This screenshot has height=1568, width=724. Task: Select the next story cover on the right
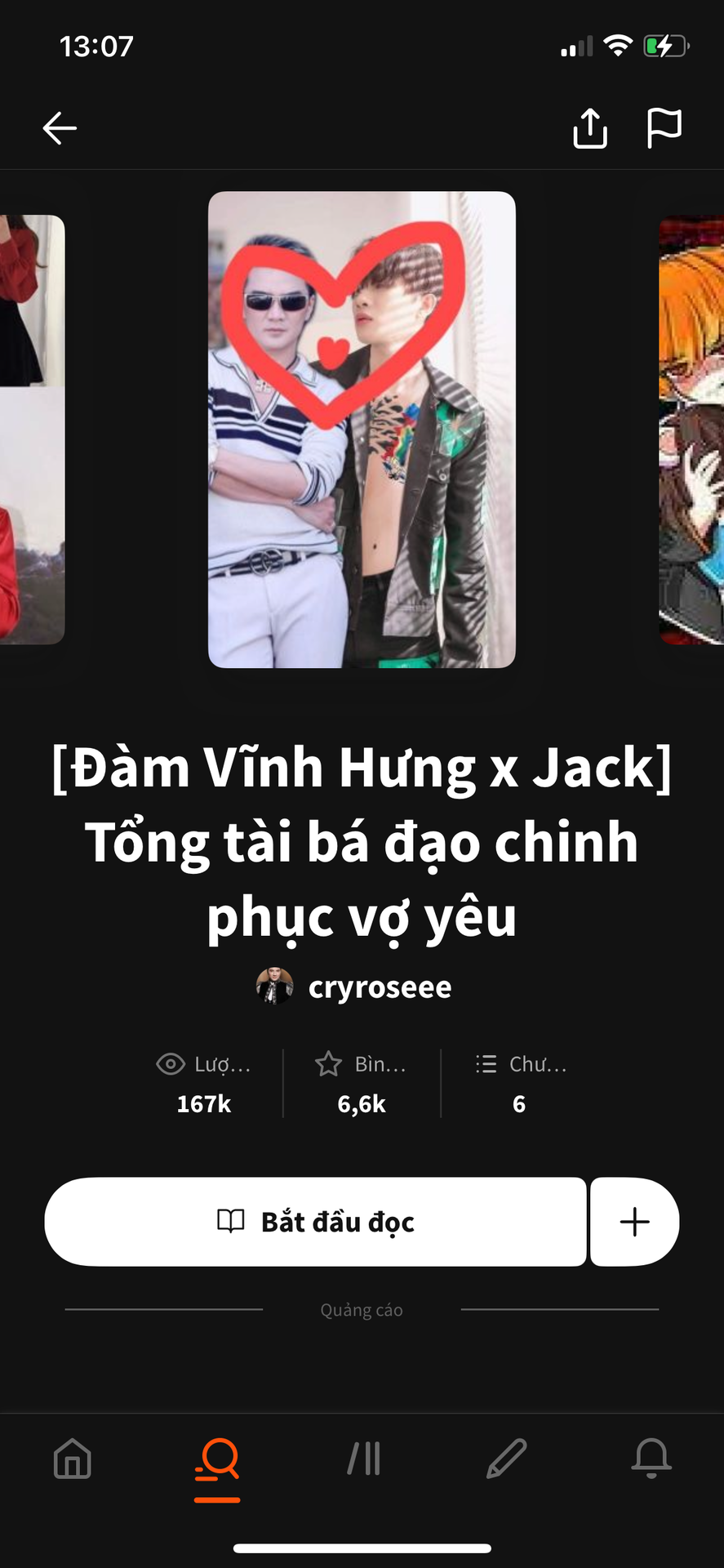(x=691, y=430)
